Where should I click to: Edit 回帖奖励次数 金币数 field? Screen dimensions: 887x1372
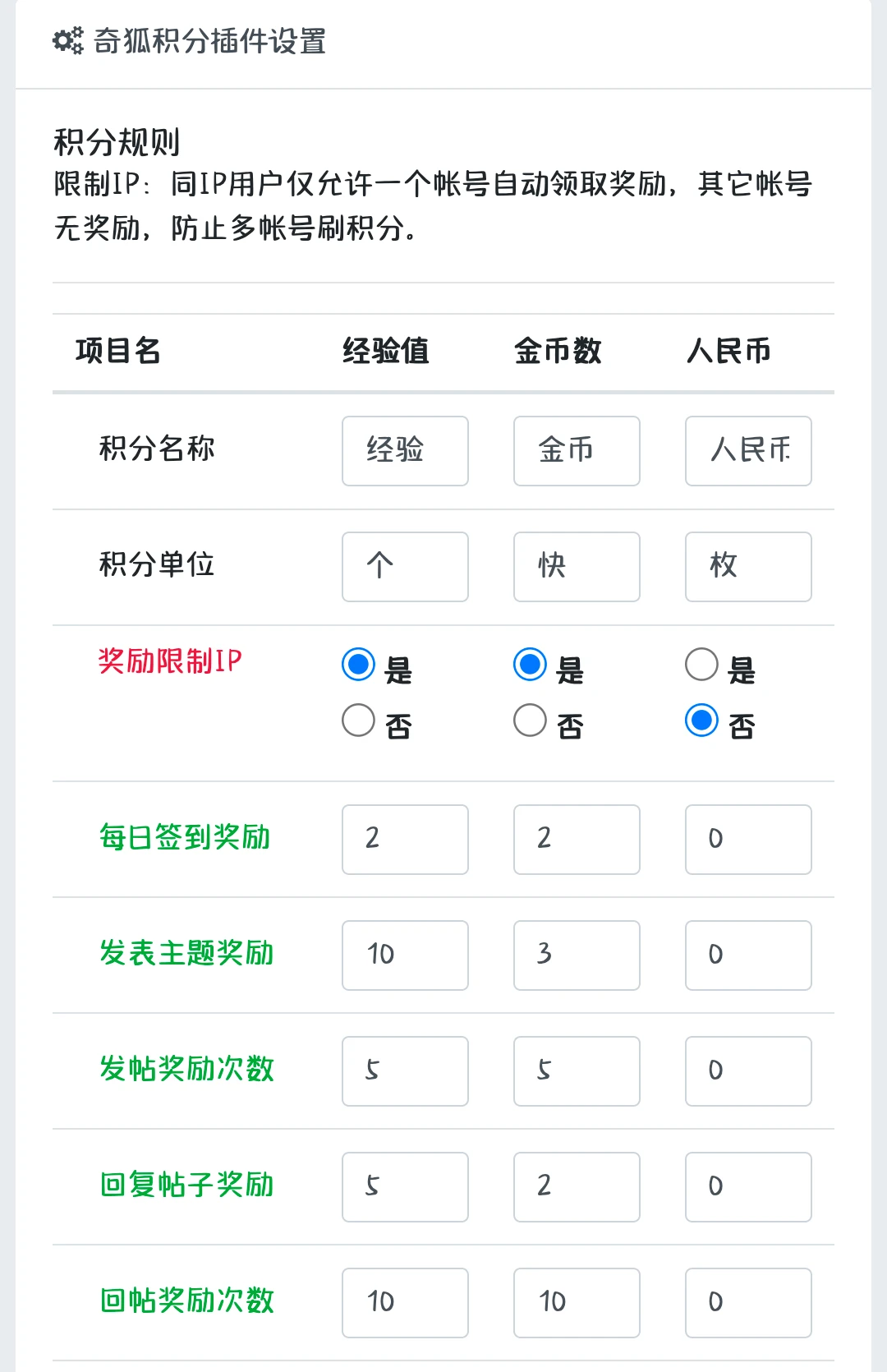click(x=577, y=1303)
